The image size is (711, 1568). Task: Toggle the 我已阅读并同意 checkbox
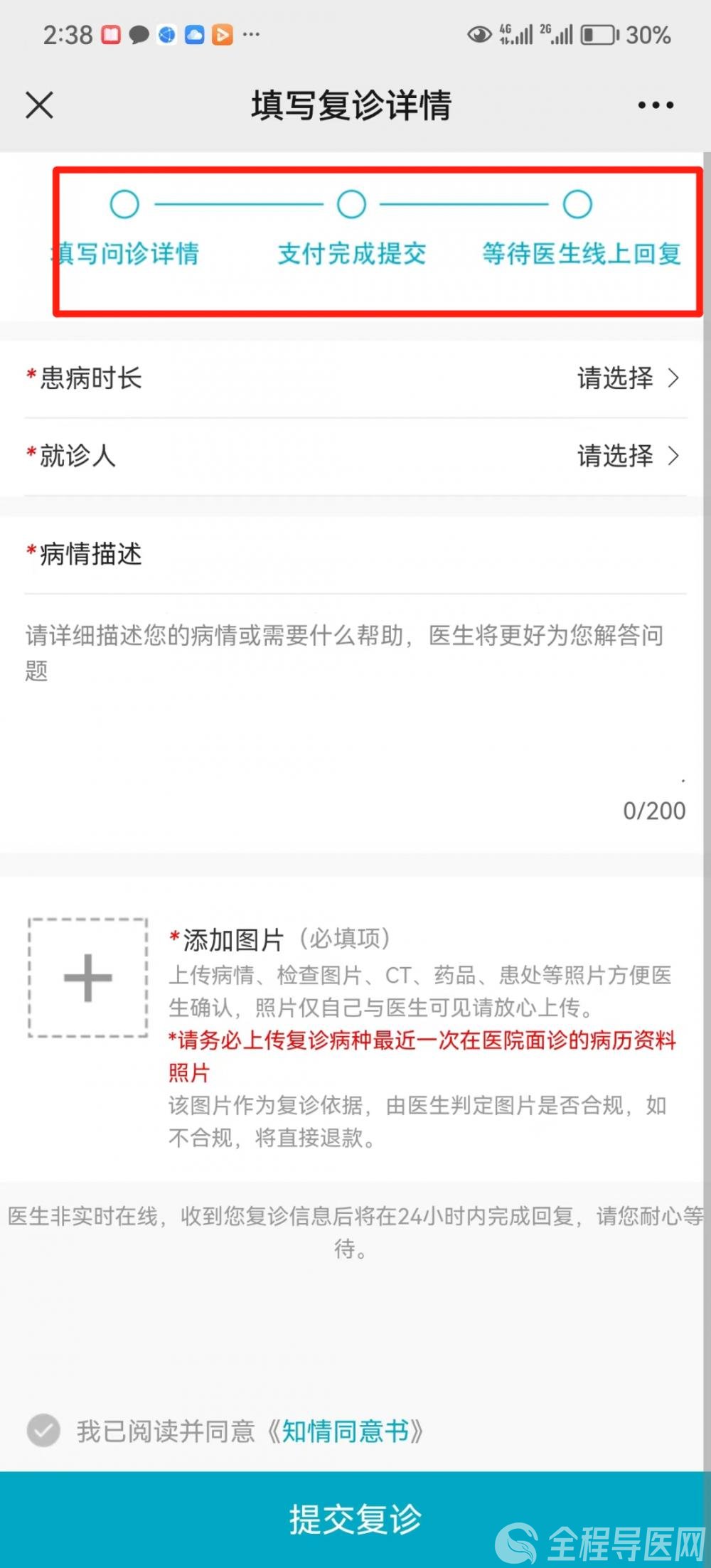point(43,1430)
